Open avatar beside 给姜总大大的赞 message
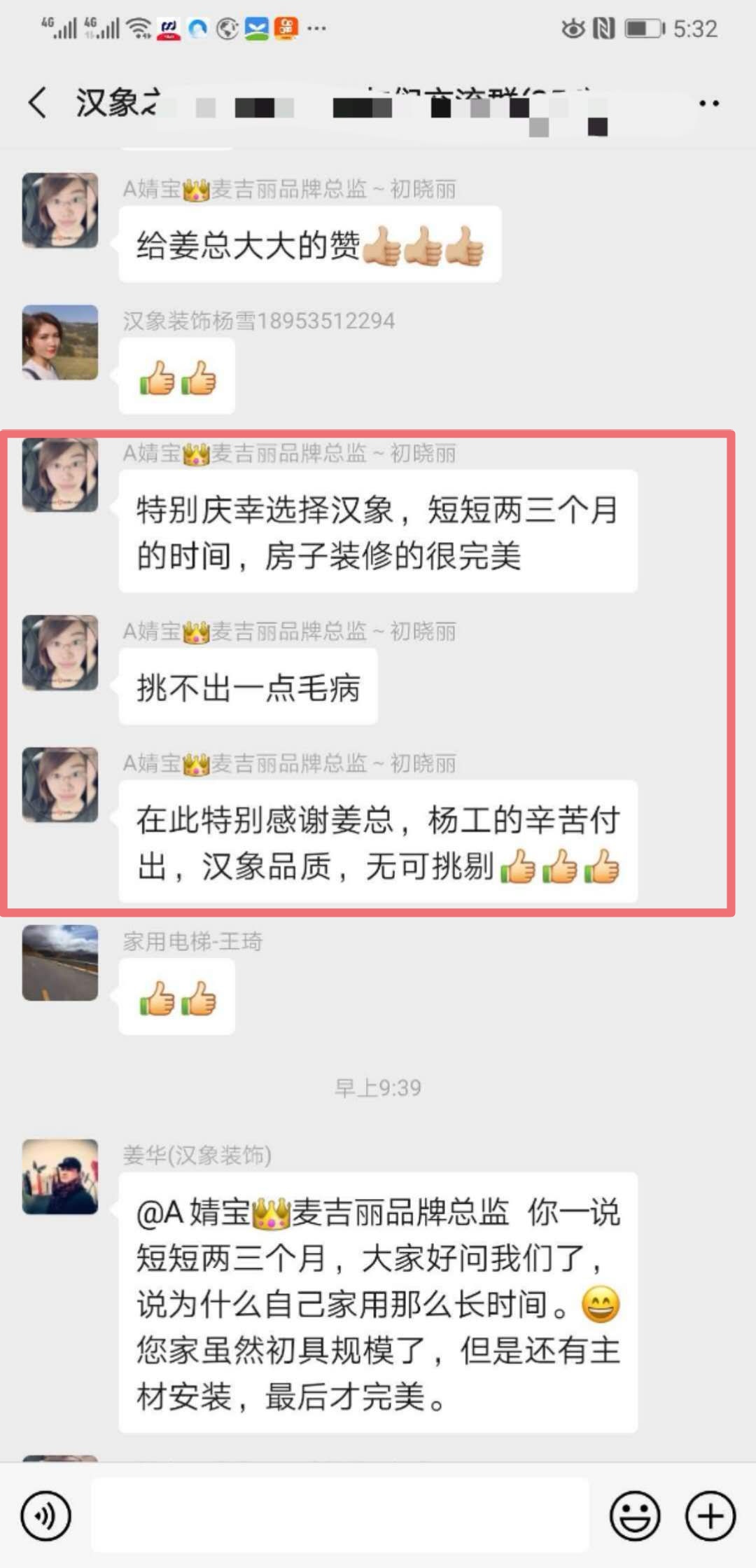This screenshot has height=1568, width=756. click(60, 210)
